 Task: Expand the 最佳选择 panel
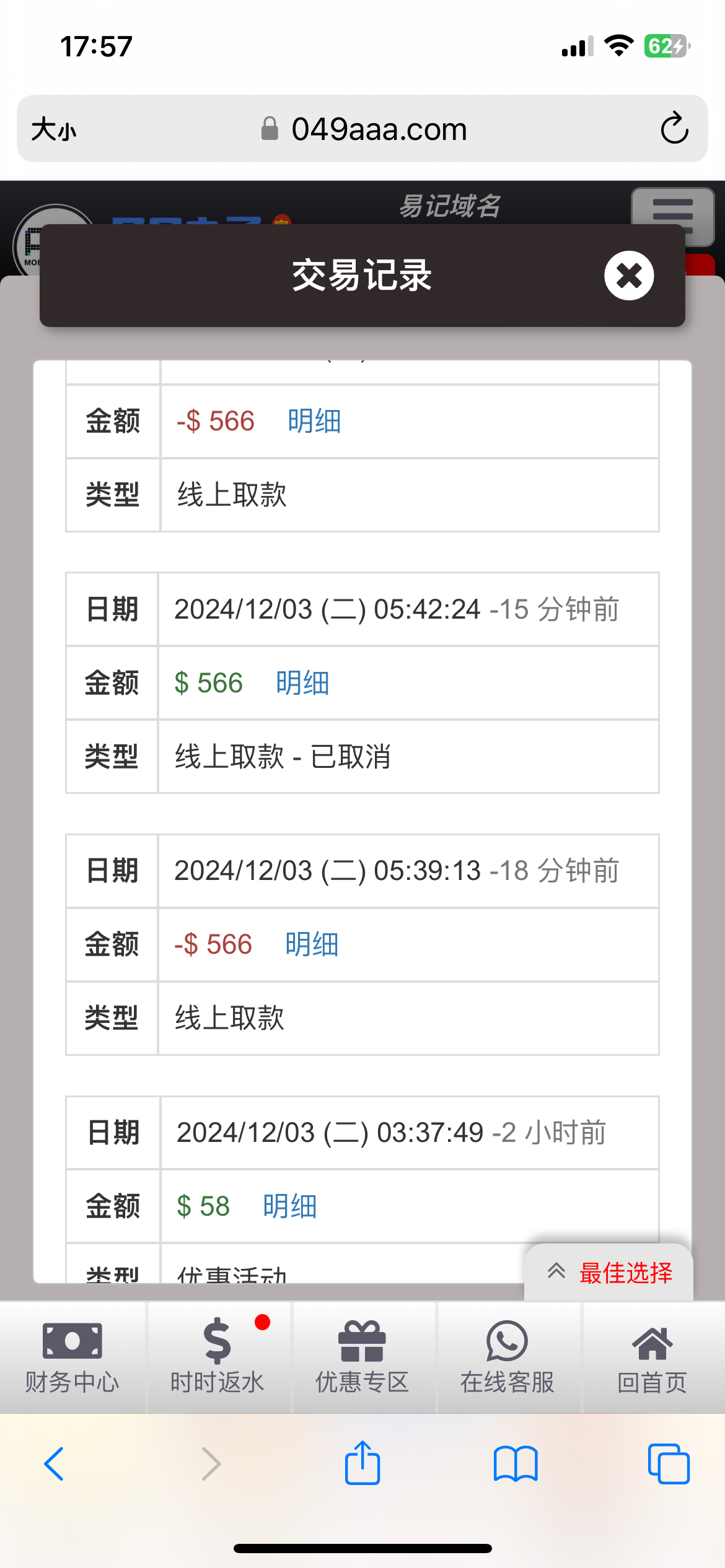pos(609,1273)
